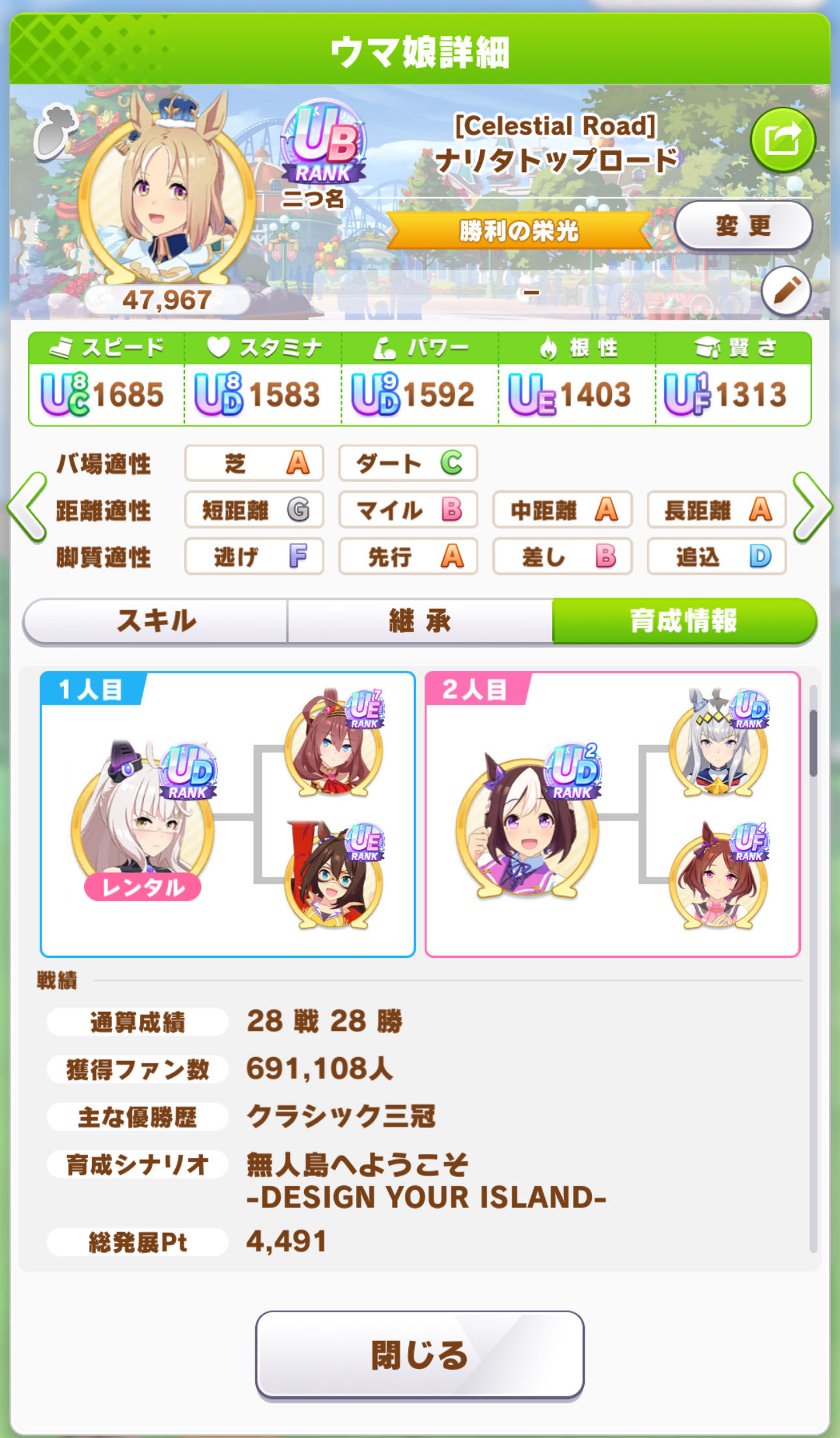Tap the 変更 button to change the title

(x=744, y=226)
